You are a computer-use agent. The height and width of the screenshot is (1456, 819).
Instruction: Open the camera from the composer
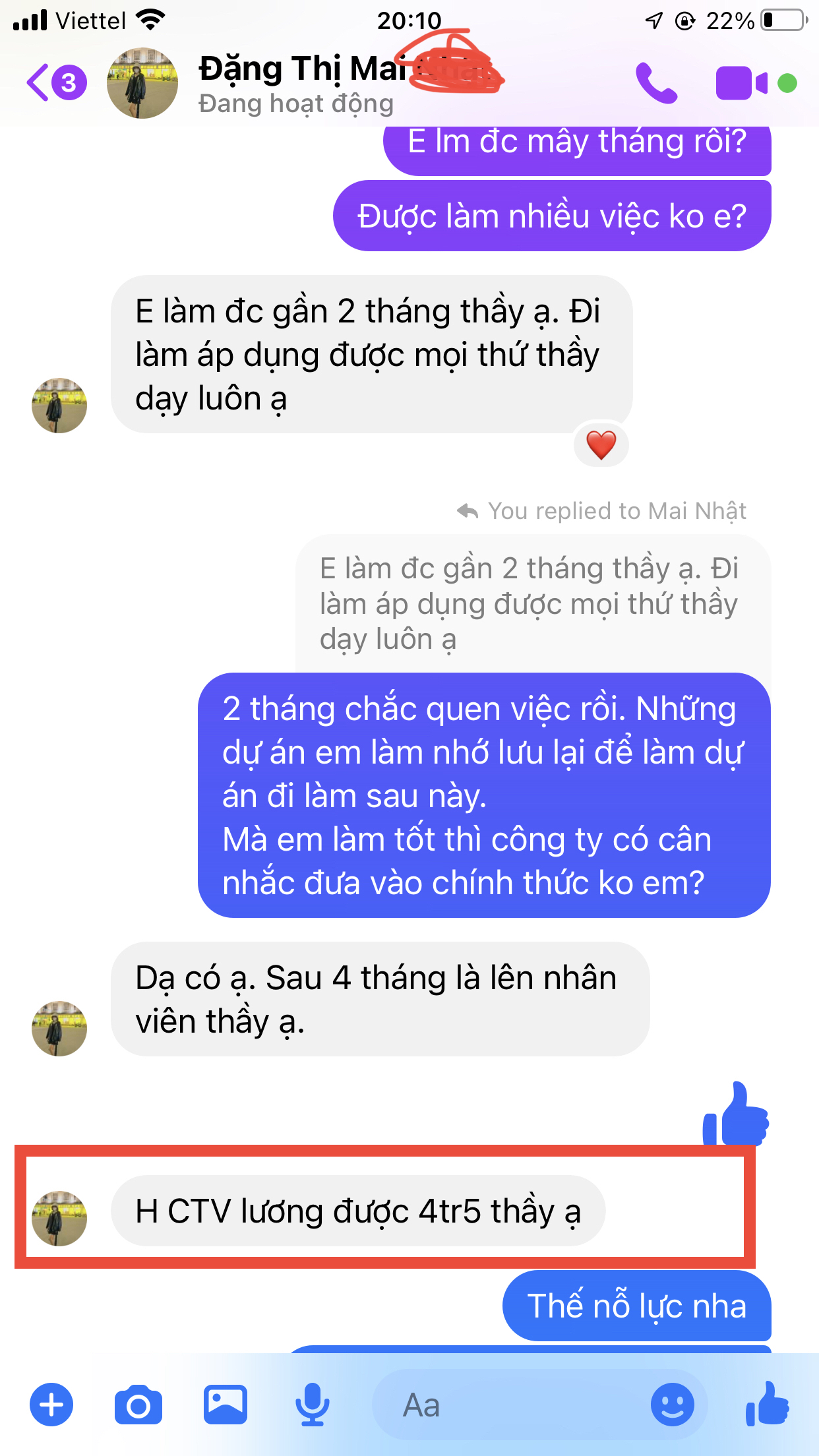[x=138, y=1405]
